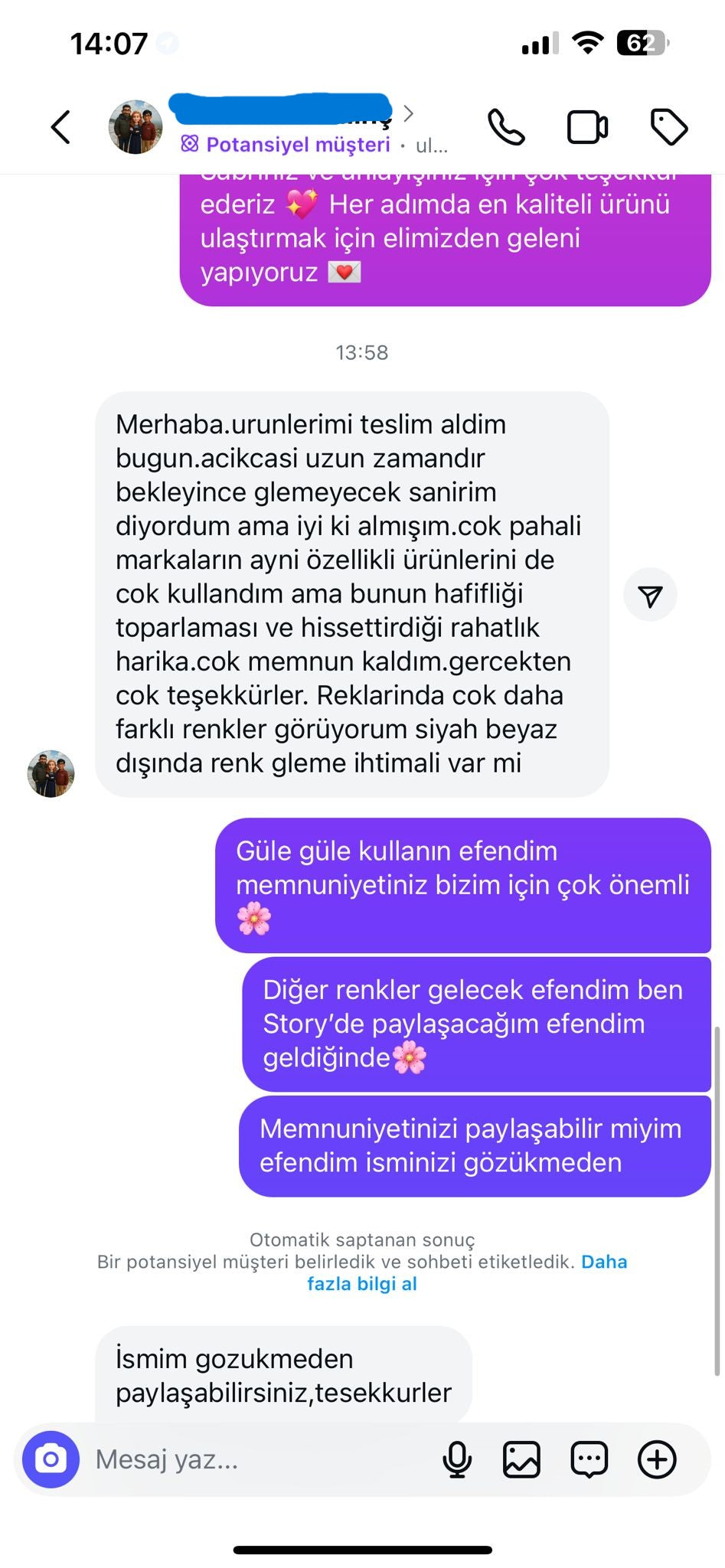The image size is (725, 1568).
Task: Start an audio call
Action: point(506,127)
